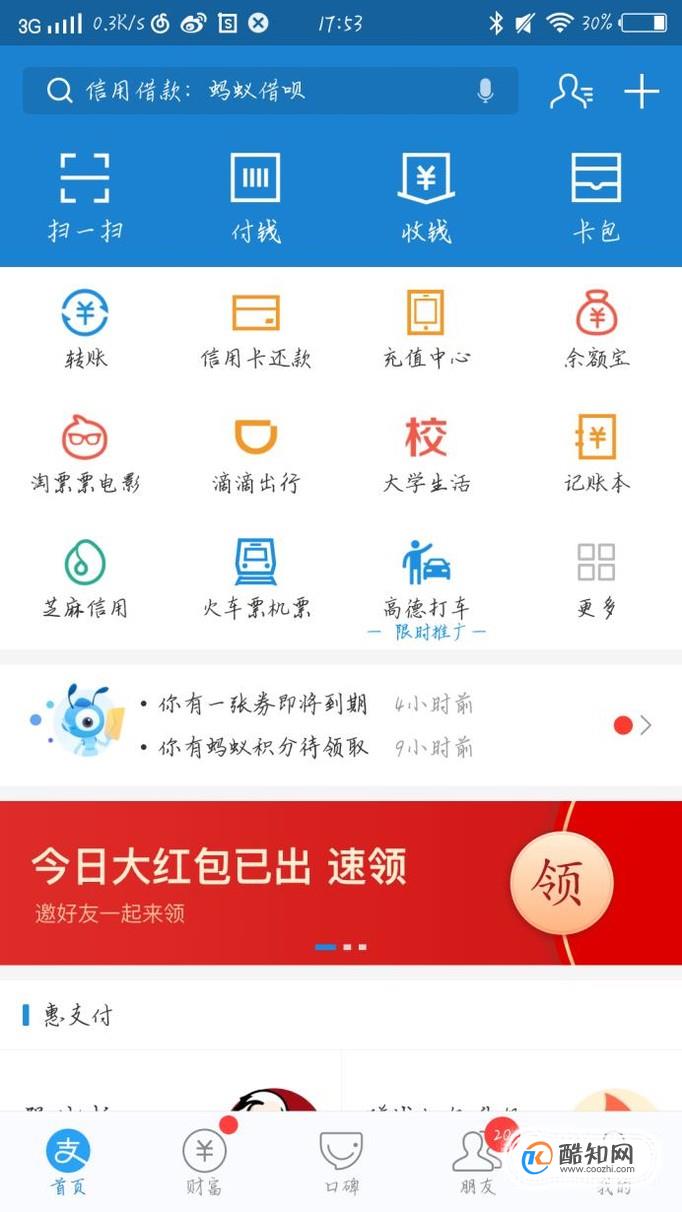Open the contacts icon in top bar
Viewport: 682px width, 1212px height.
tap(572, 91)
